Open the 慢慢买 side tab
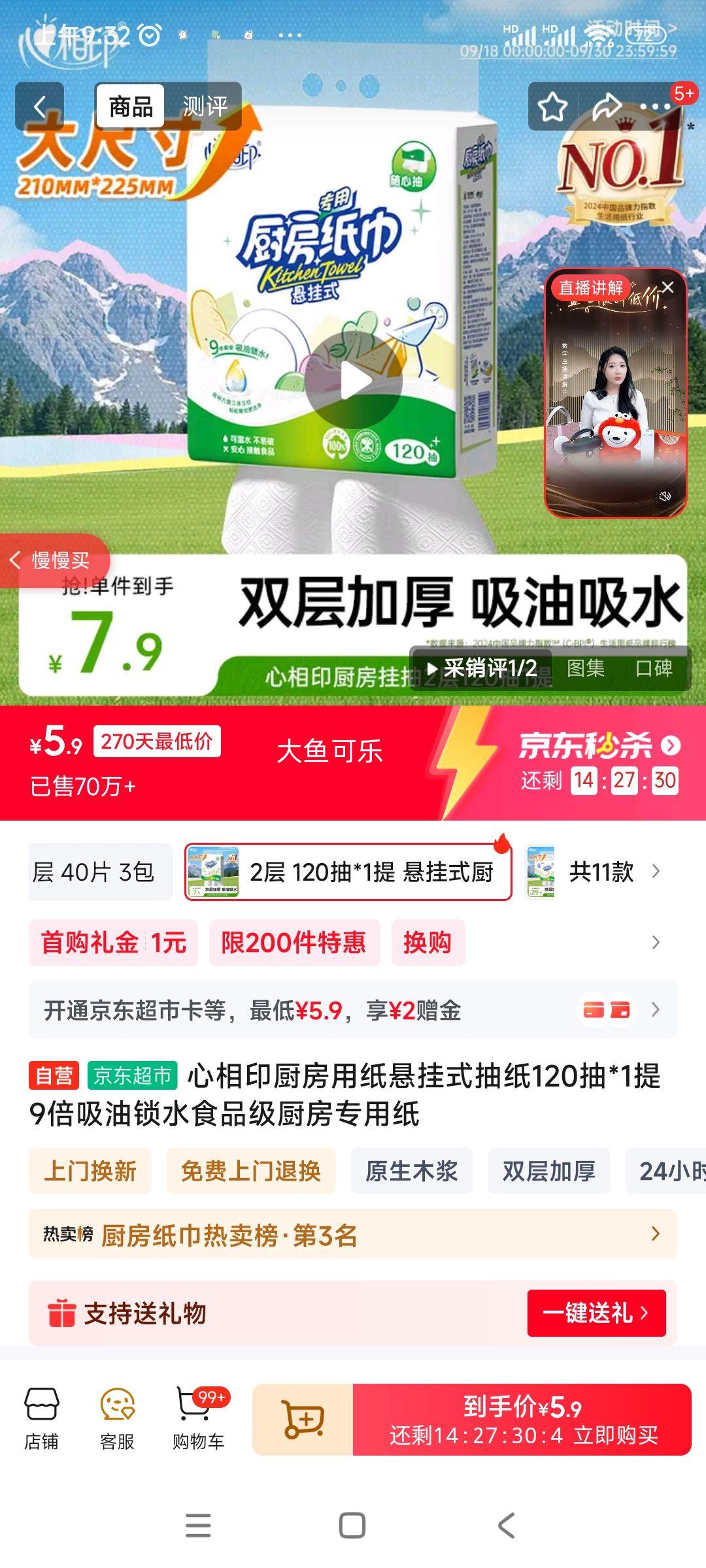Image resolution: width=706 pixels, height=1568 pixels. click(54, 560)
